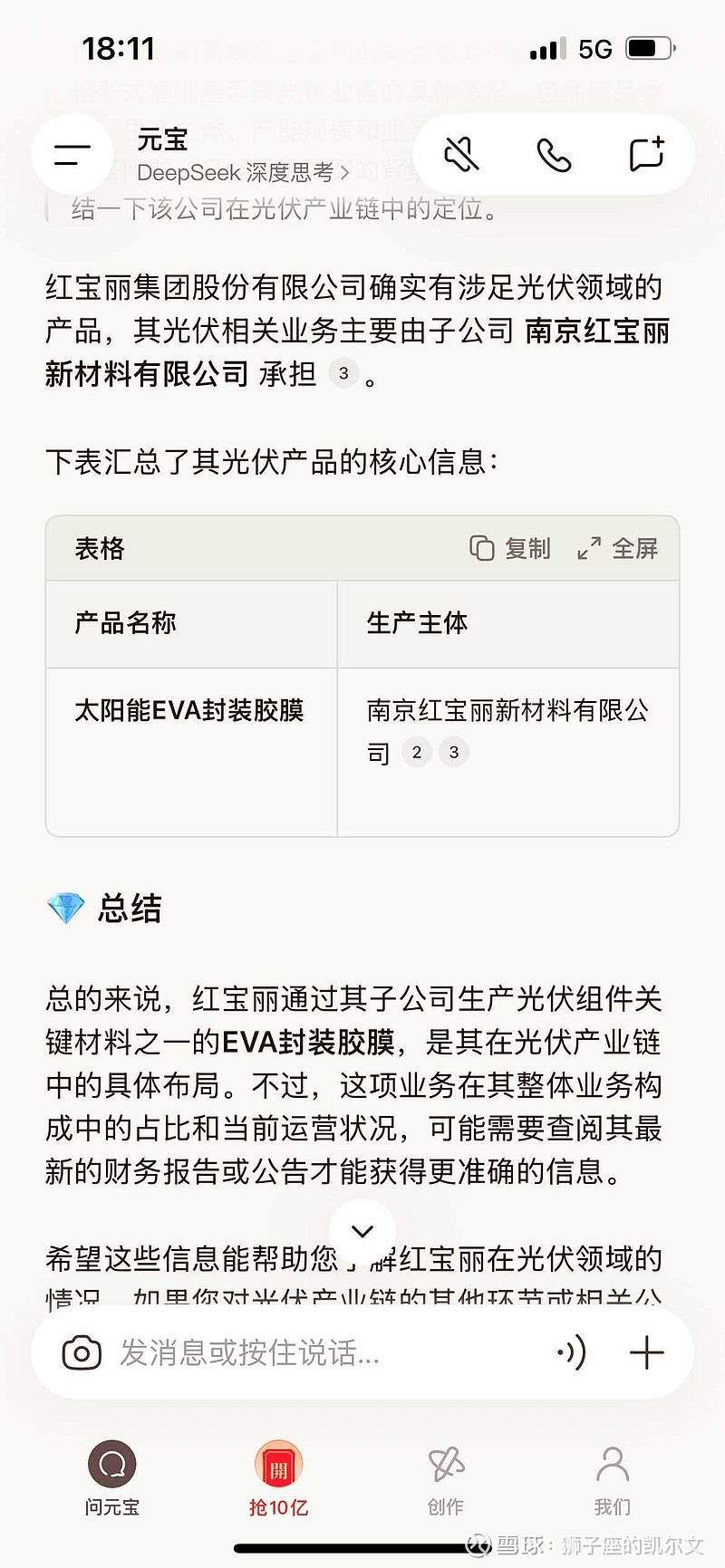Open the sidebar with the hamburger icon

(72, 153)
